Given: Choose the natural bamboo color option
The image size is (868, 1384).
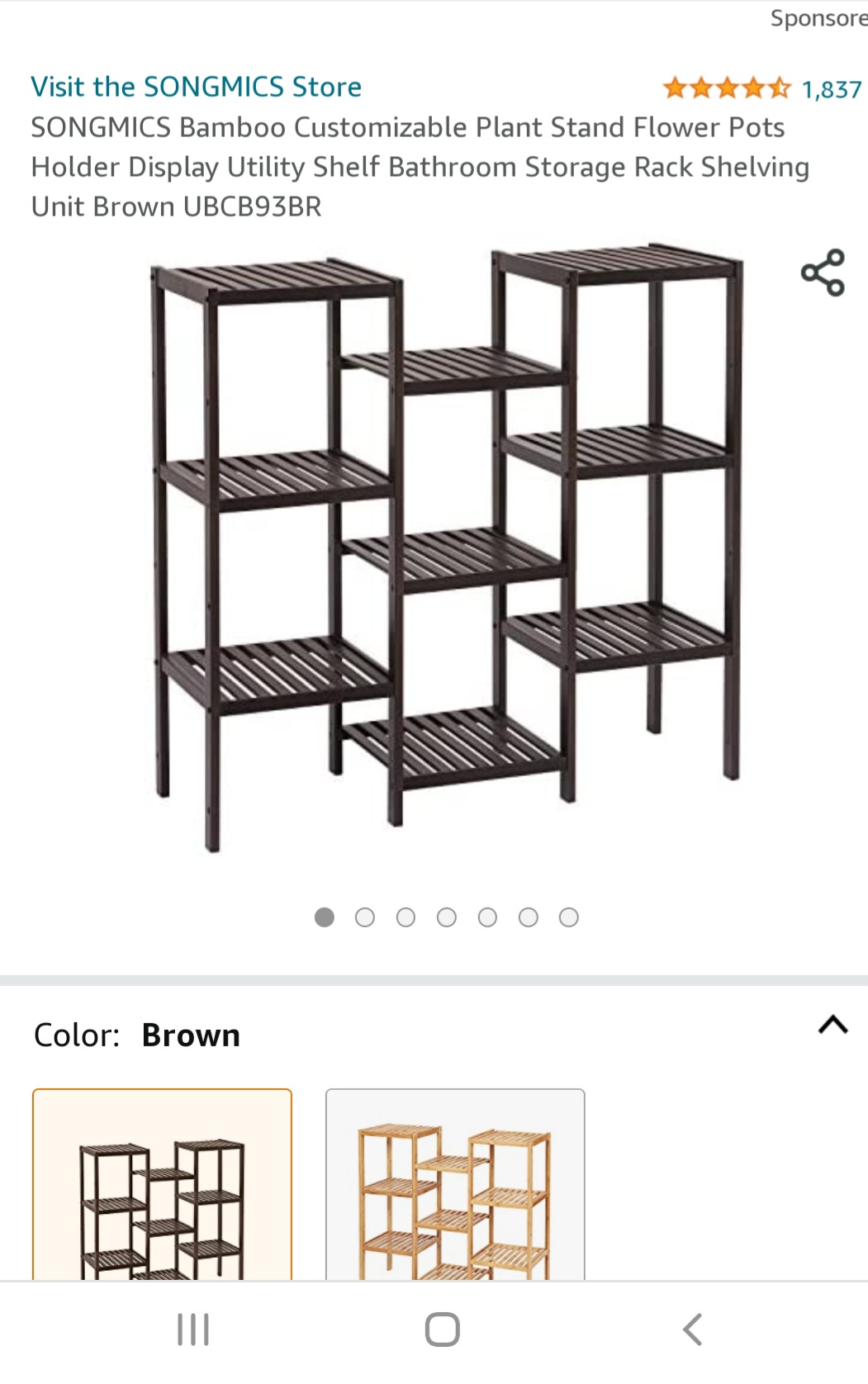Looking at the screenshot, I should [x=455, y=1186].
